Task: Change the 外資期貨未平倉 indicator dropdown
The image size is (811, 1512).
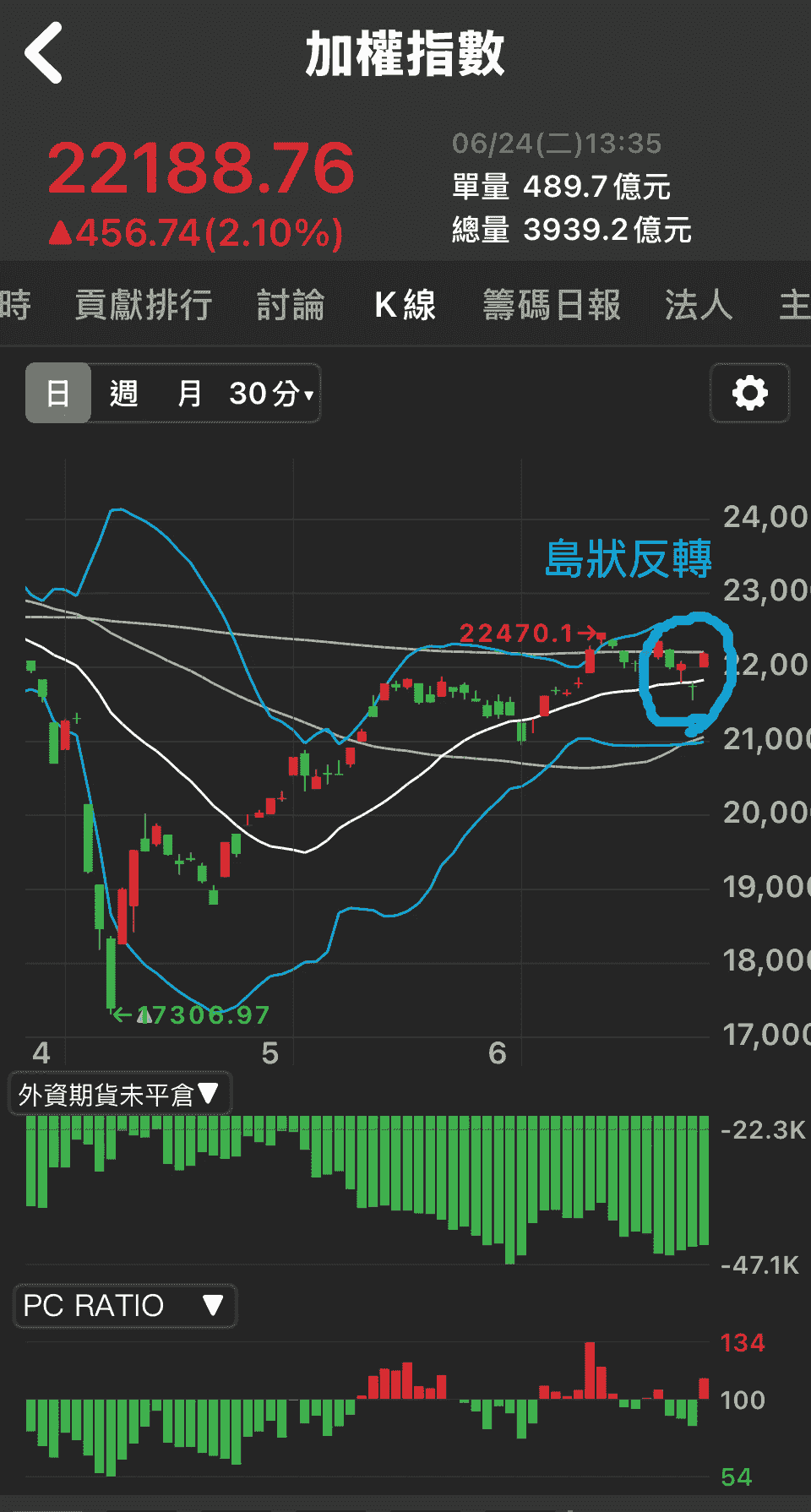Action: point(119,1095)
